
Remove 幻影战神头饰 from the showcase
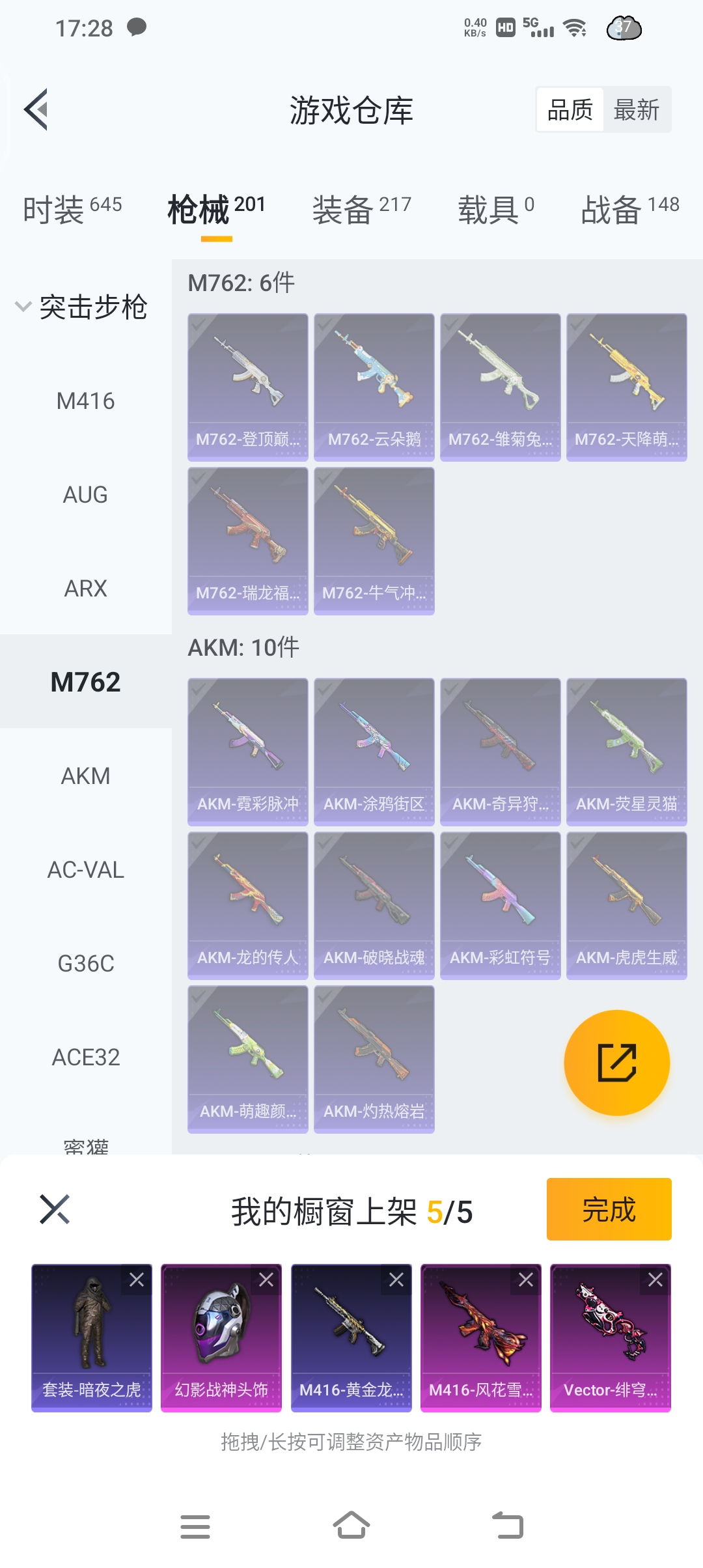(x=266, y=1280)
